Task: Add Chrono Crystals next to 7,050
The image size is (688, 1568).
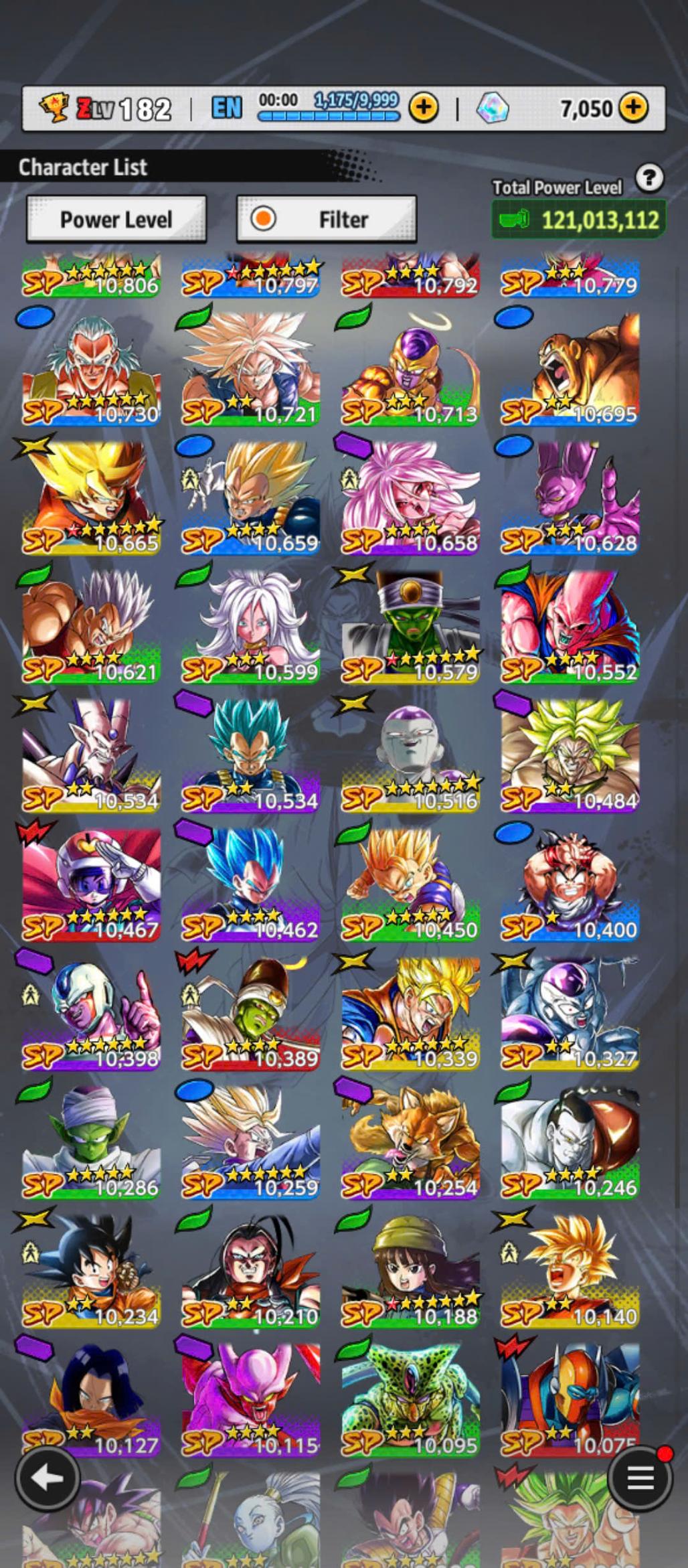Action: click(633, 107)
